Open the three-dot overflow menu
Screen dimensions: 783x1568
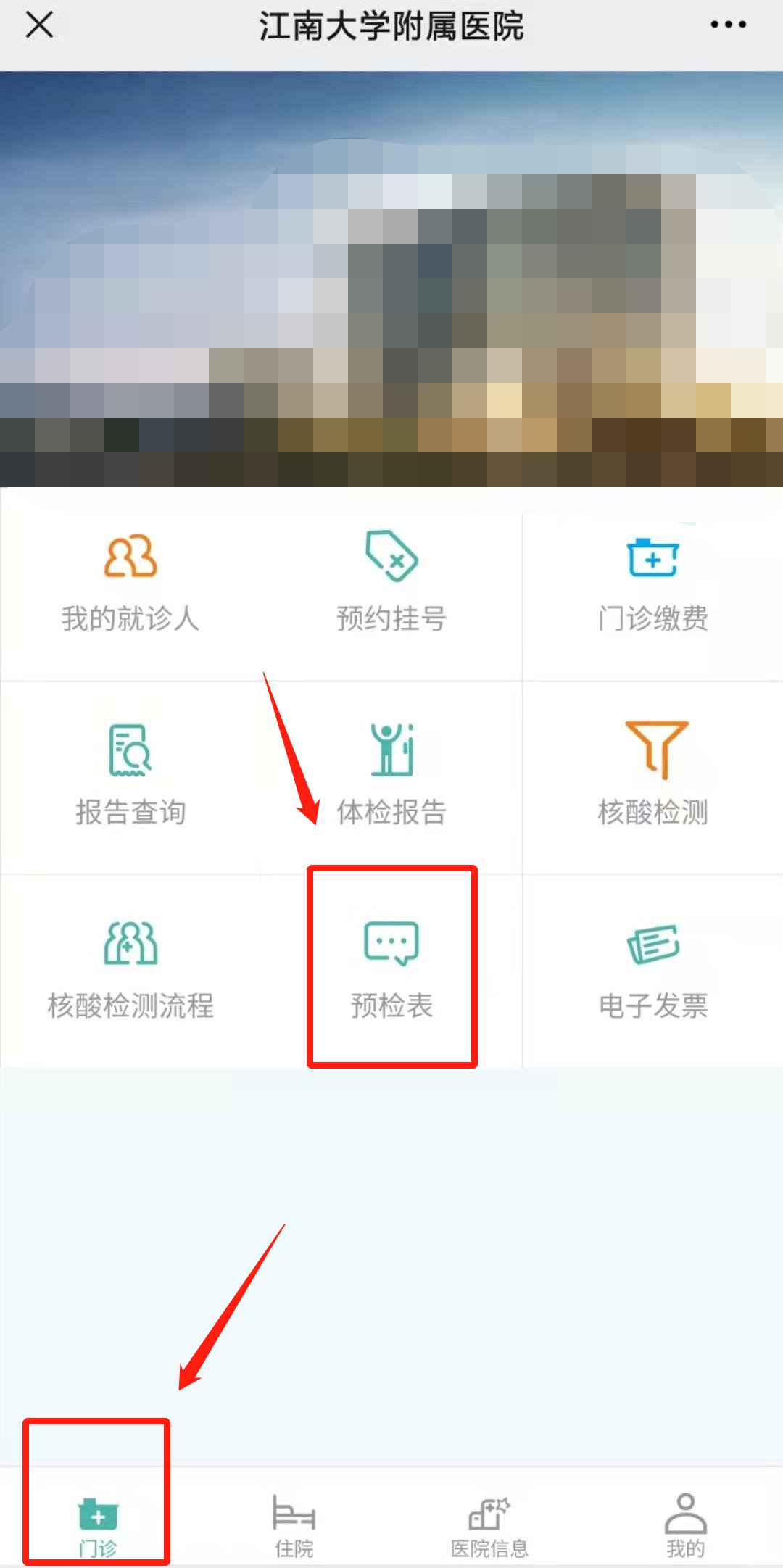pos(728,25)
